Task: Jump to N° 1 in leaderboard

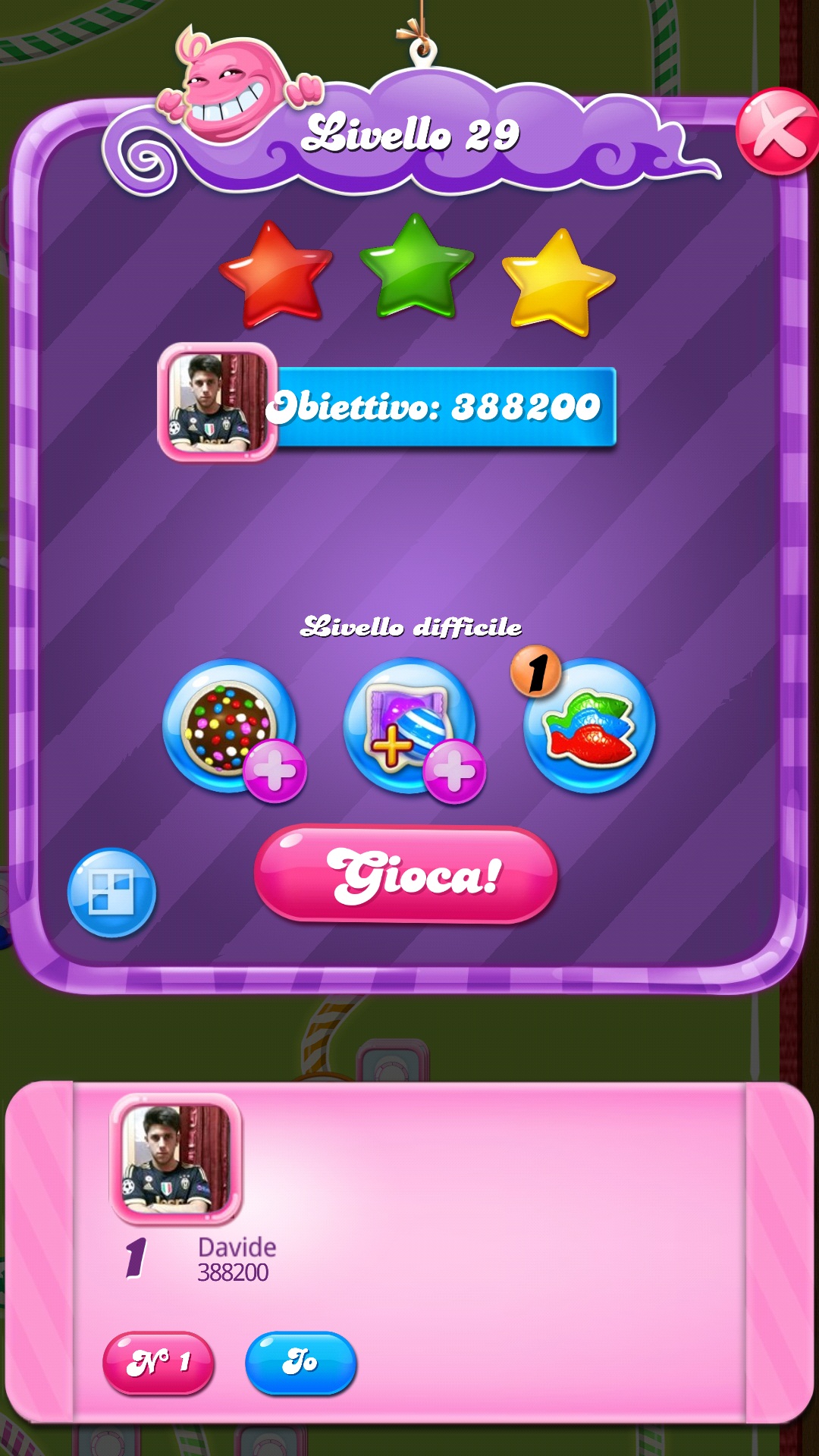Action: tap(158, 1363)
